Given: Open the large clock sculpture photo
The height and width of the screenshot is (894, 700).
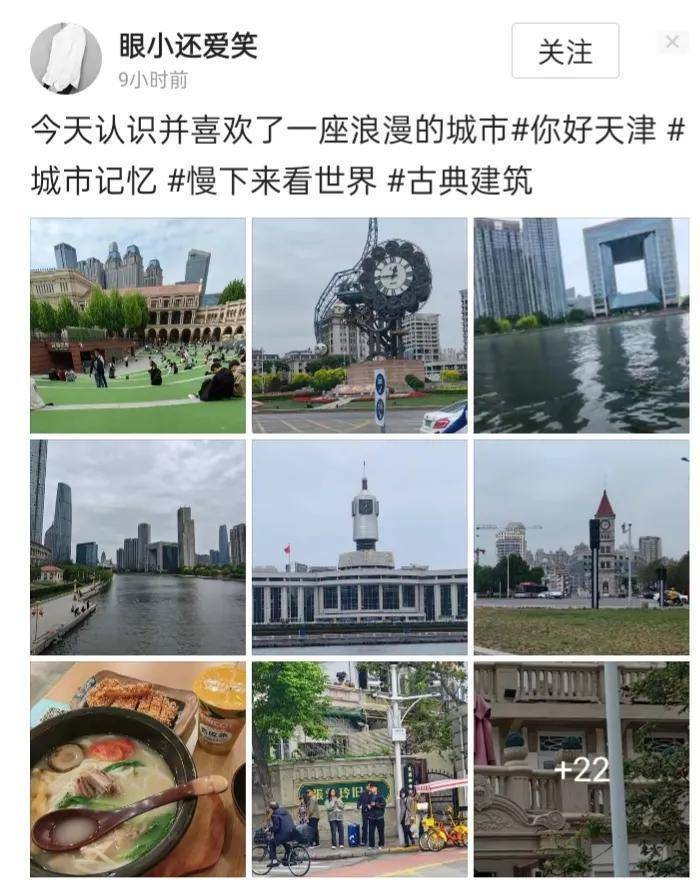Looking at the screenshot, I should [x=360, y=326].
